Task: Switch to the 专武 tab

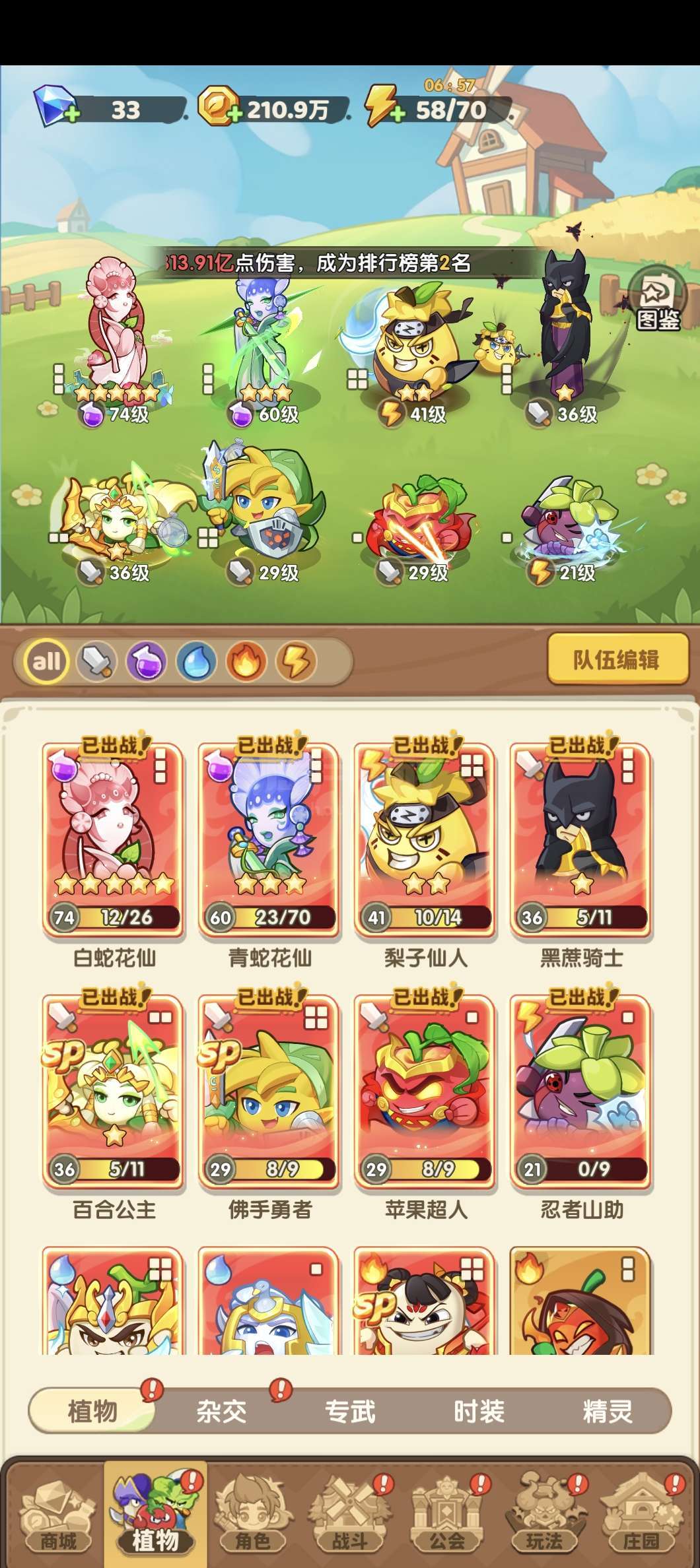Action: tap(350, 1411)
